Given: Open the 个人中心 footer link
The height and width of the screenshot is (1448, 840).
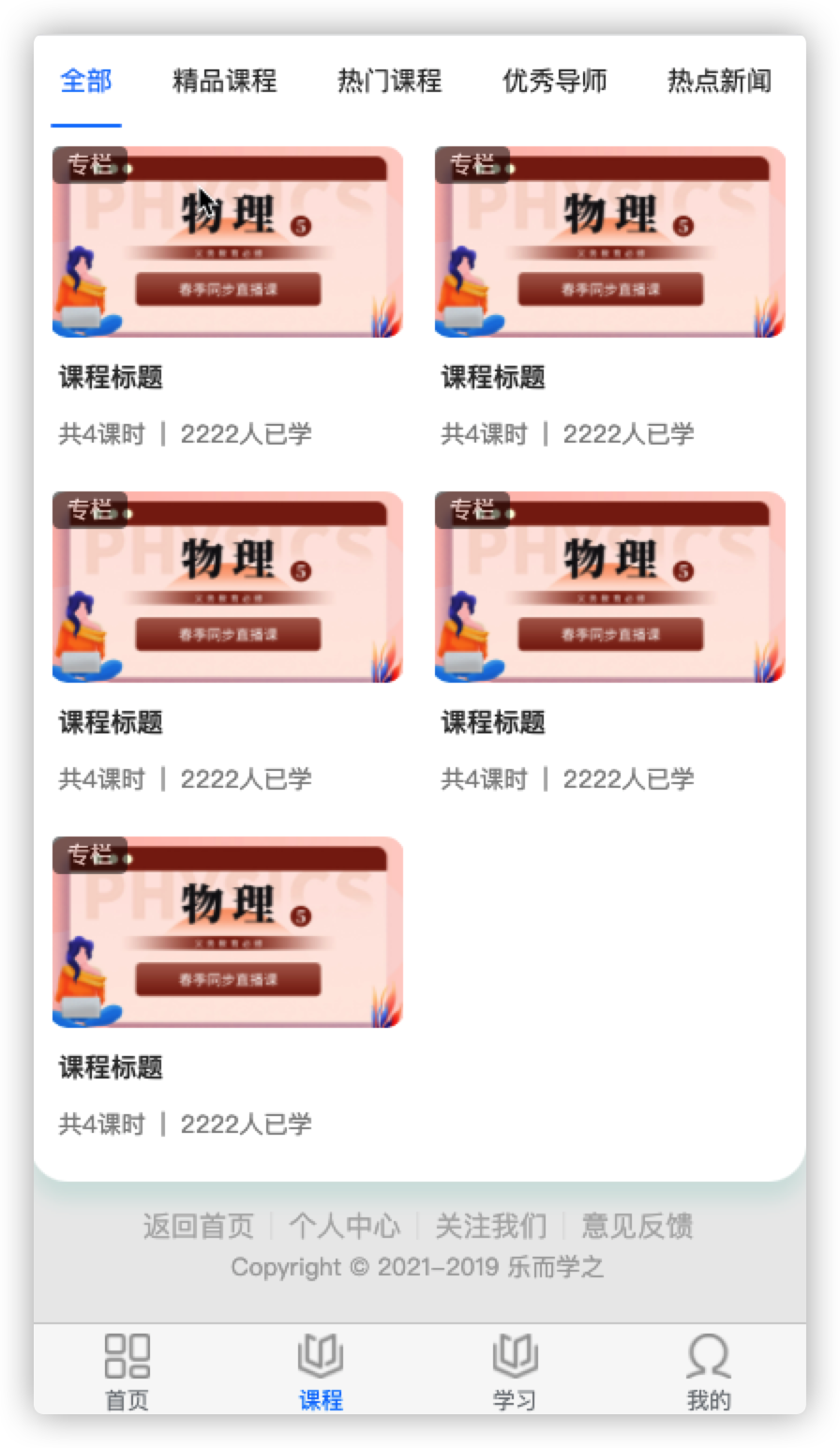Looking at the screenshot, I should [x=345, y=1226].
